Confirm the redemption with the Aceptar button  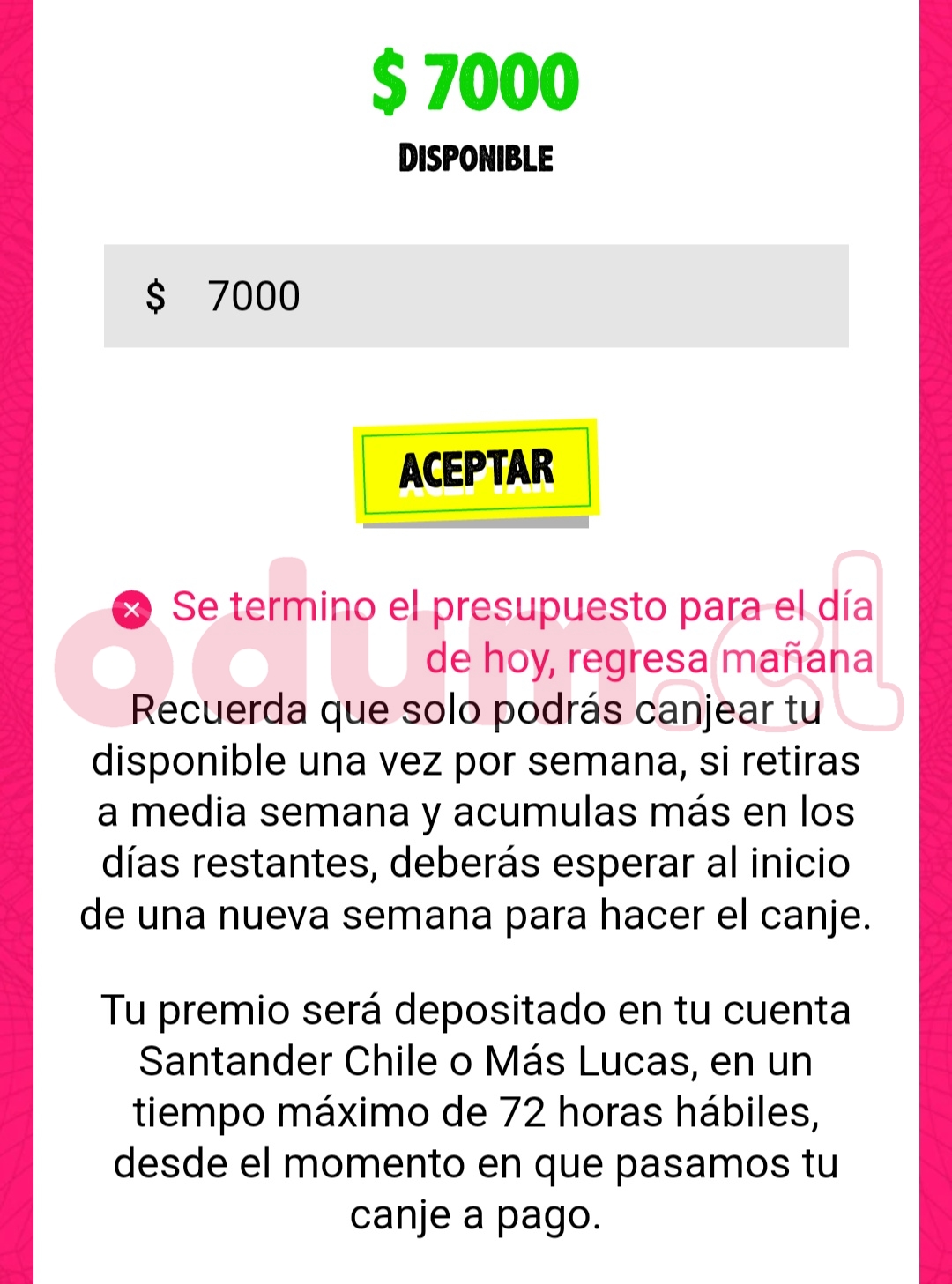click(x=476, y=470)
